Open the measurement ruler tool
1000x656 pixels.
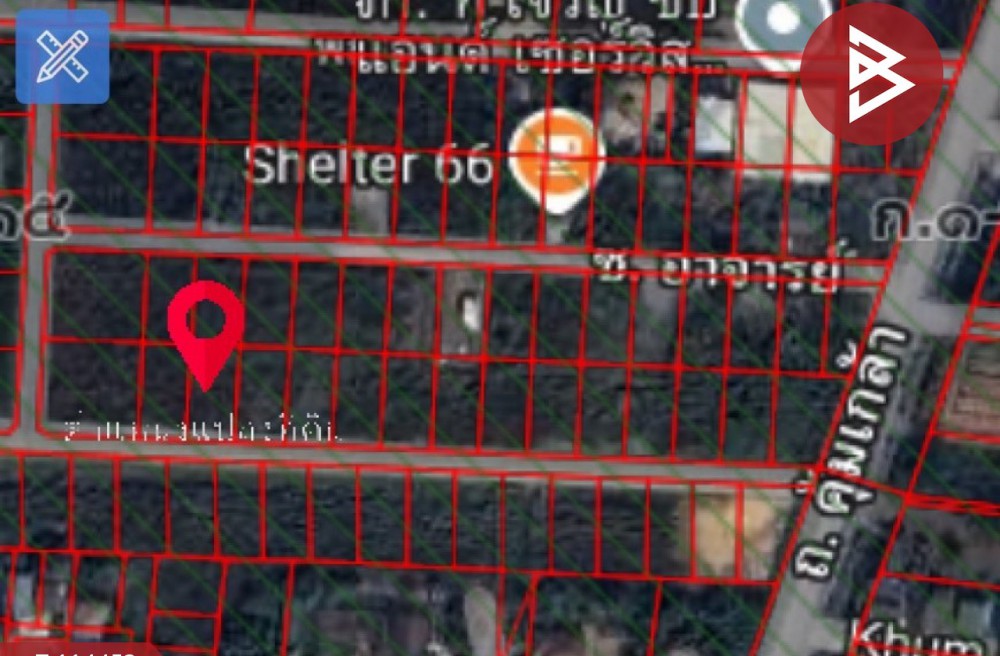tap(62, 57)
